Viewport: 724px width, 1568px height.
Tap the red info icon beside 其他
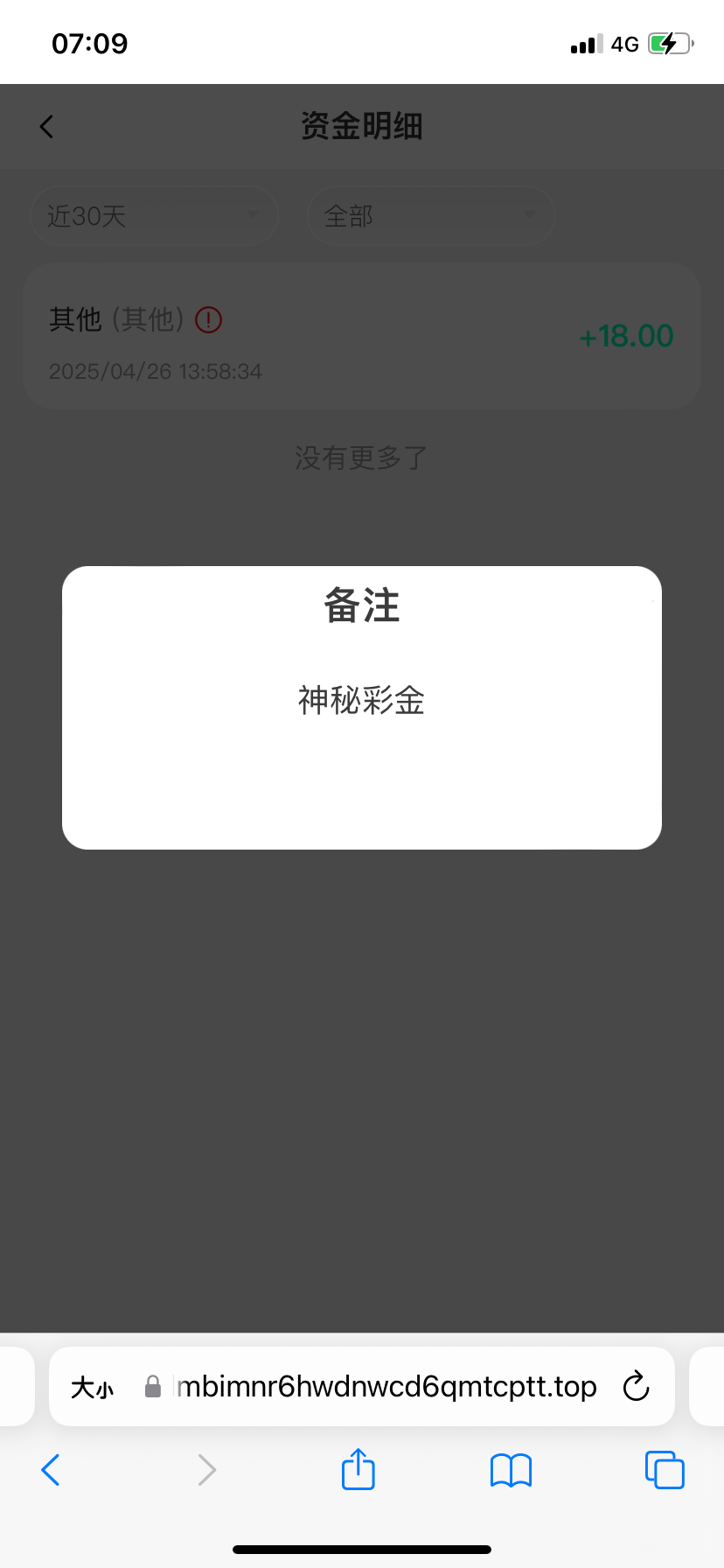pos(208,320)
